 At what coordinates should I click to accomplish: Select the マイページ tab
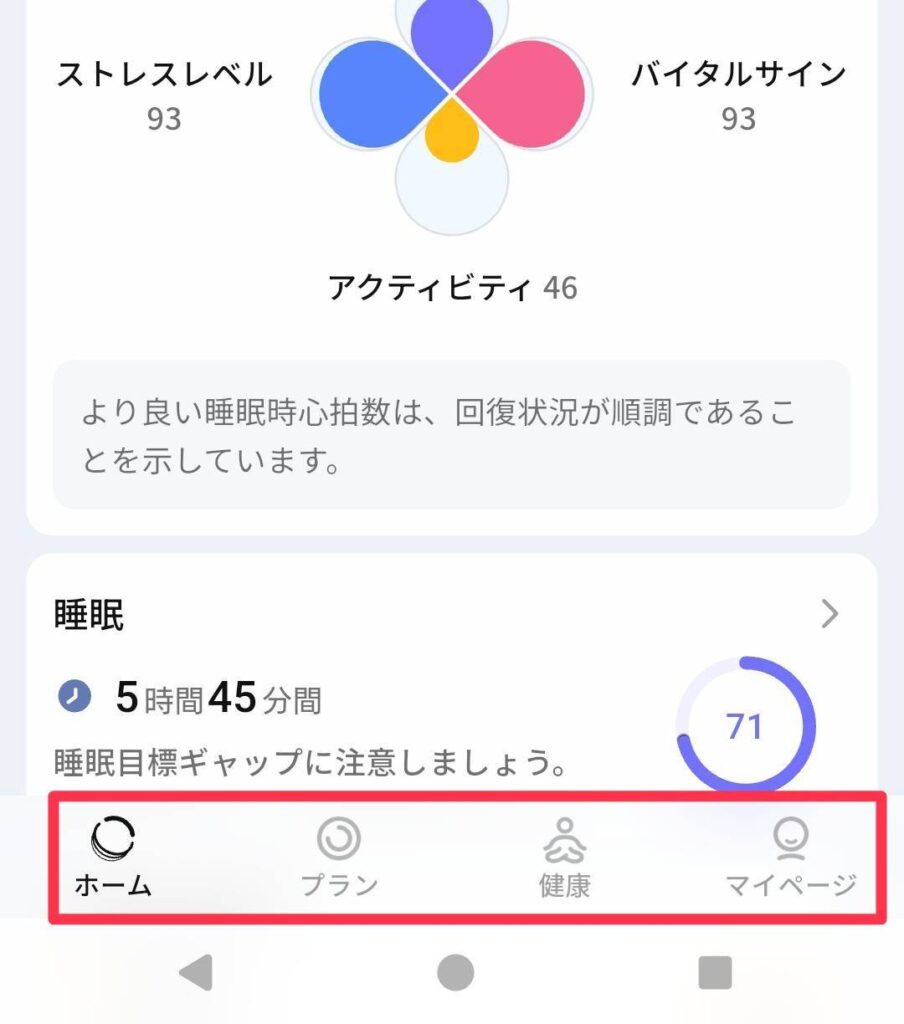point(791,856)
